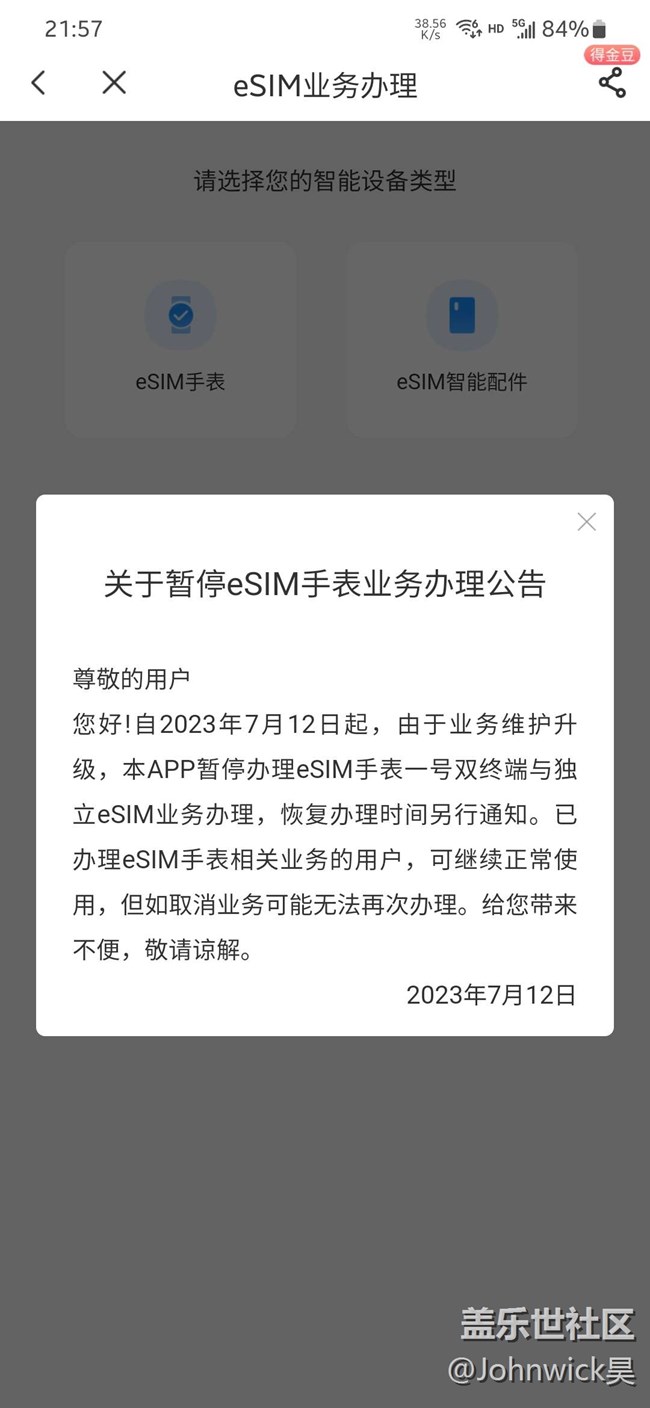
Task: Choose the eSIM智能配件 device card
Action: click(x=461, y=338)
